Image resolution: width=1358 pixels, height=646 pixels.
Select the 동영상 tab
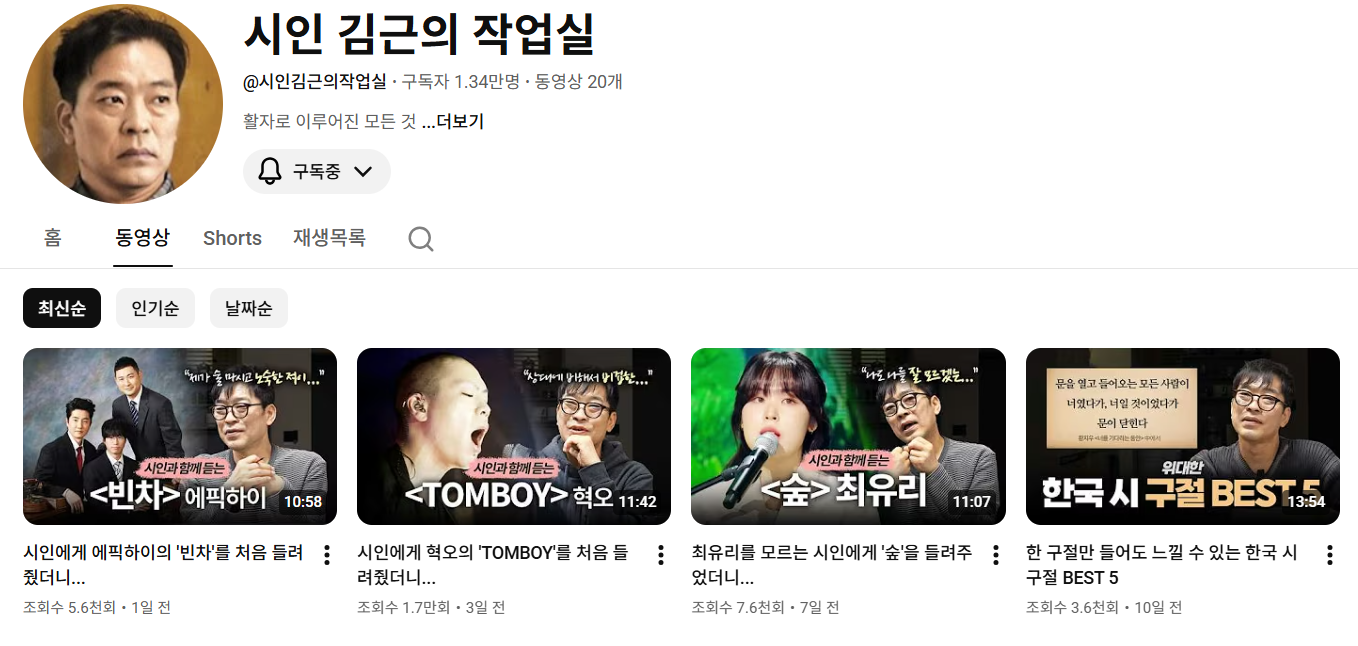tap(143, 238)
